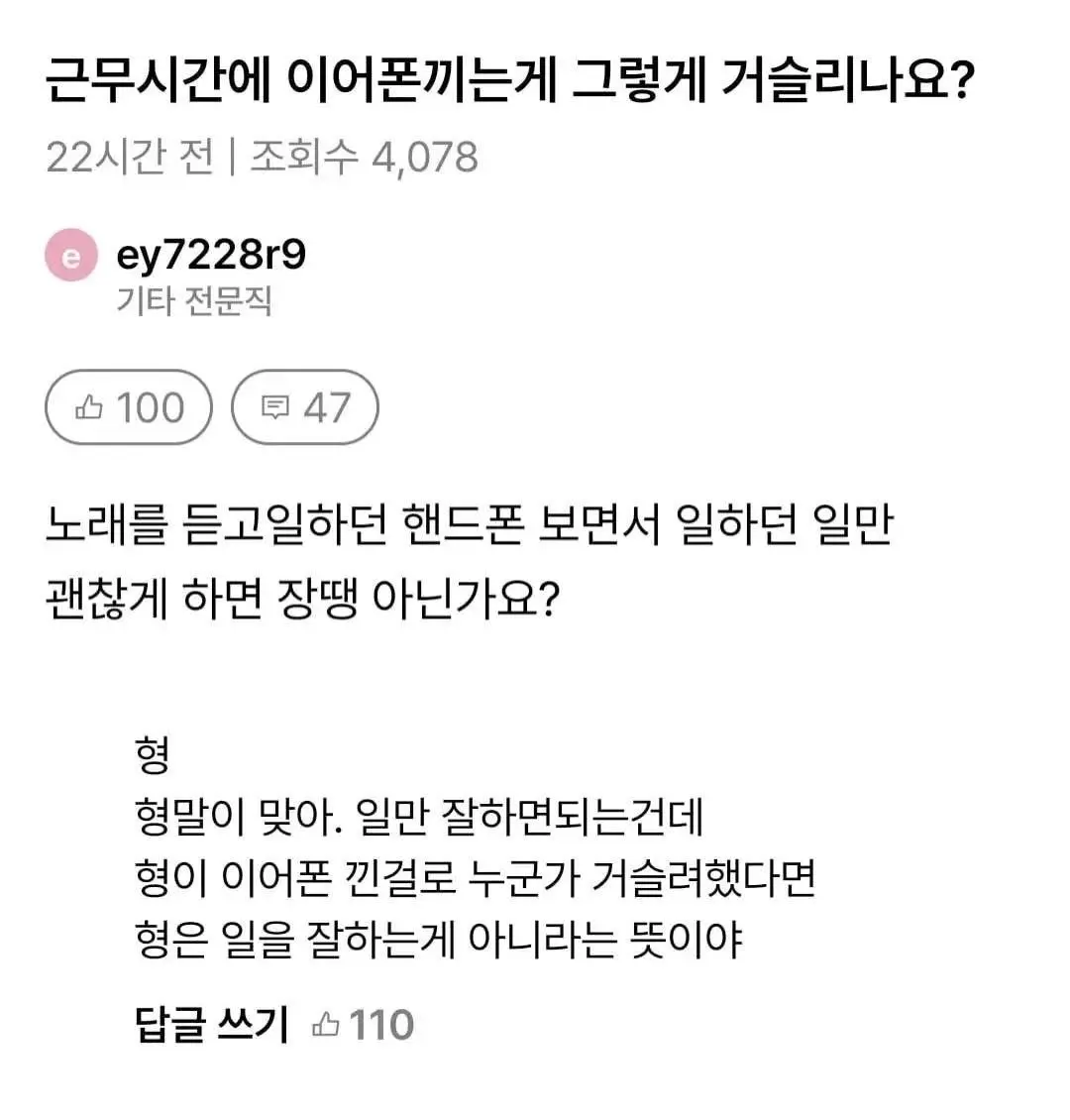Open the ey7228r9 author profile
The image size is (1070, 1120).
[211, 255]
